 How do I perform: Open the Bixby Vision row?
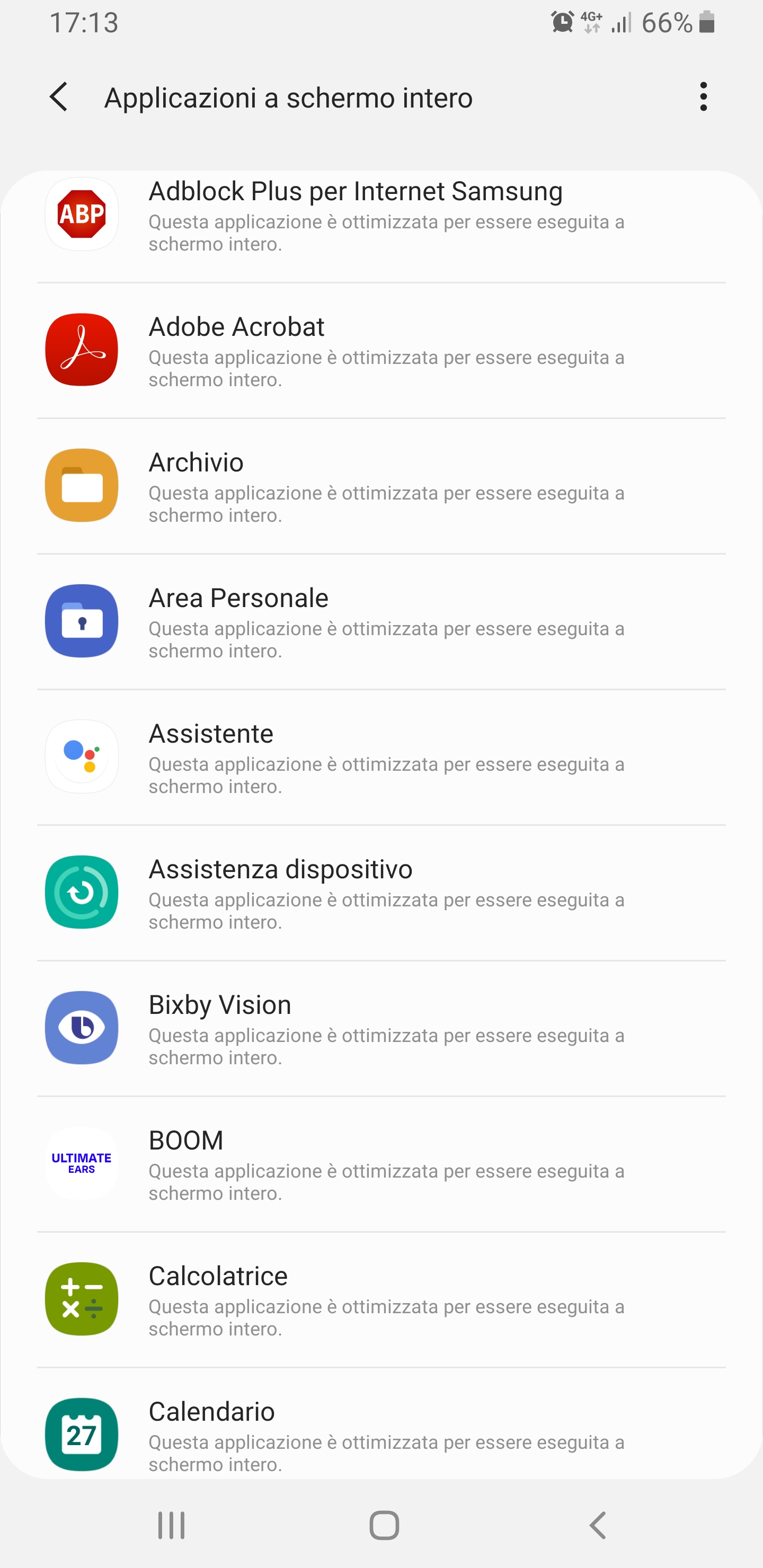click(381, 1029)
